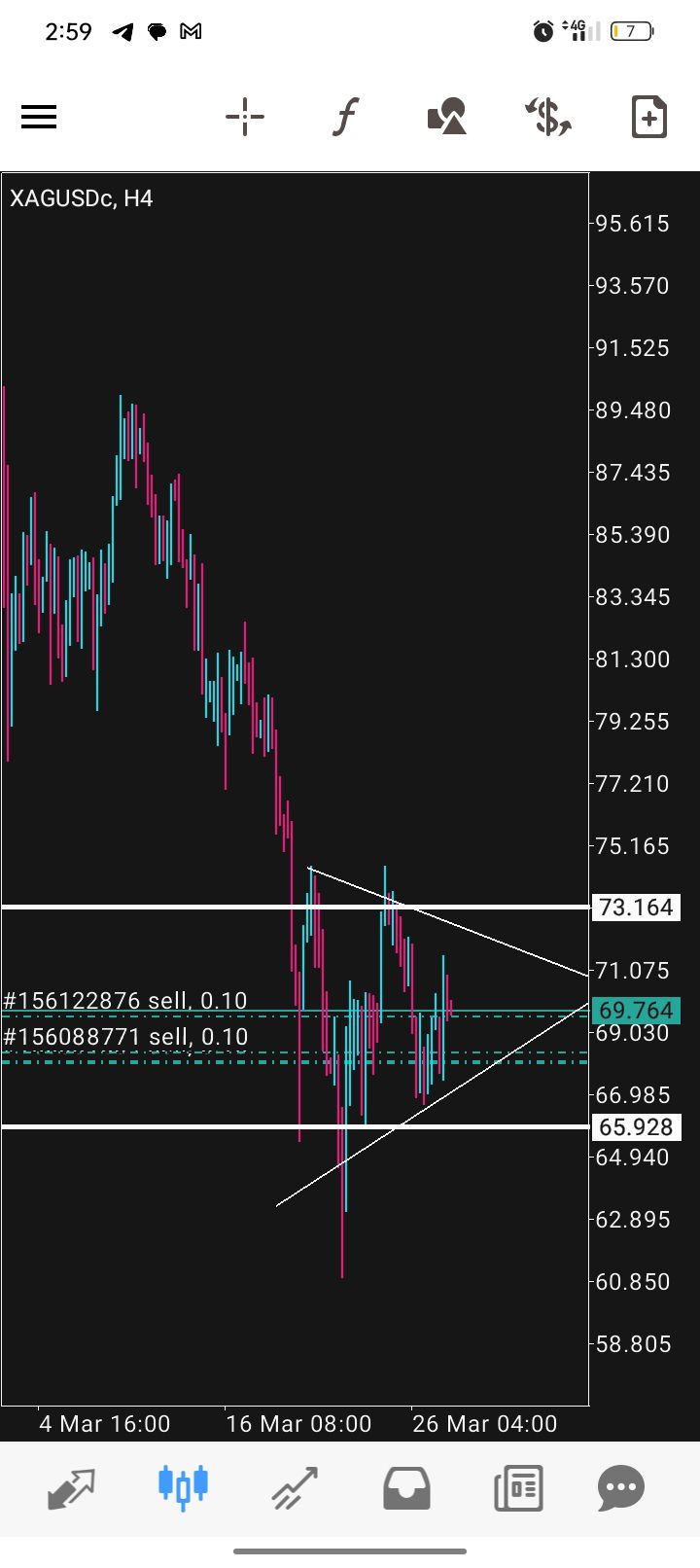Switch to the Quotes tab
This screenshot has width=700, height=1568.
(x=71, y=1487)
